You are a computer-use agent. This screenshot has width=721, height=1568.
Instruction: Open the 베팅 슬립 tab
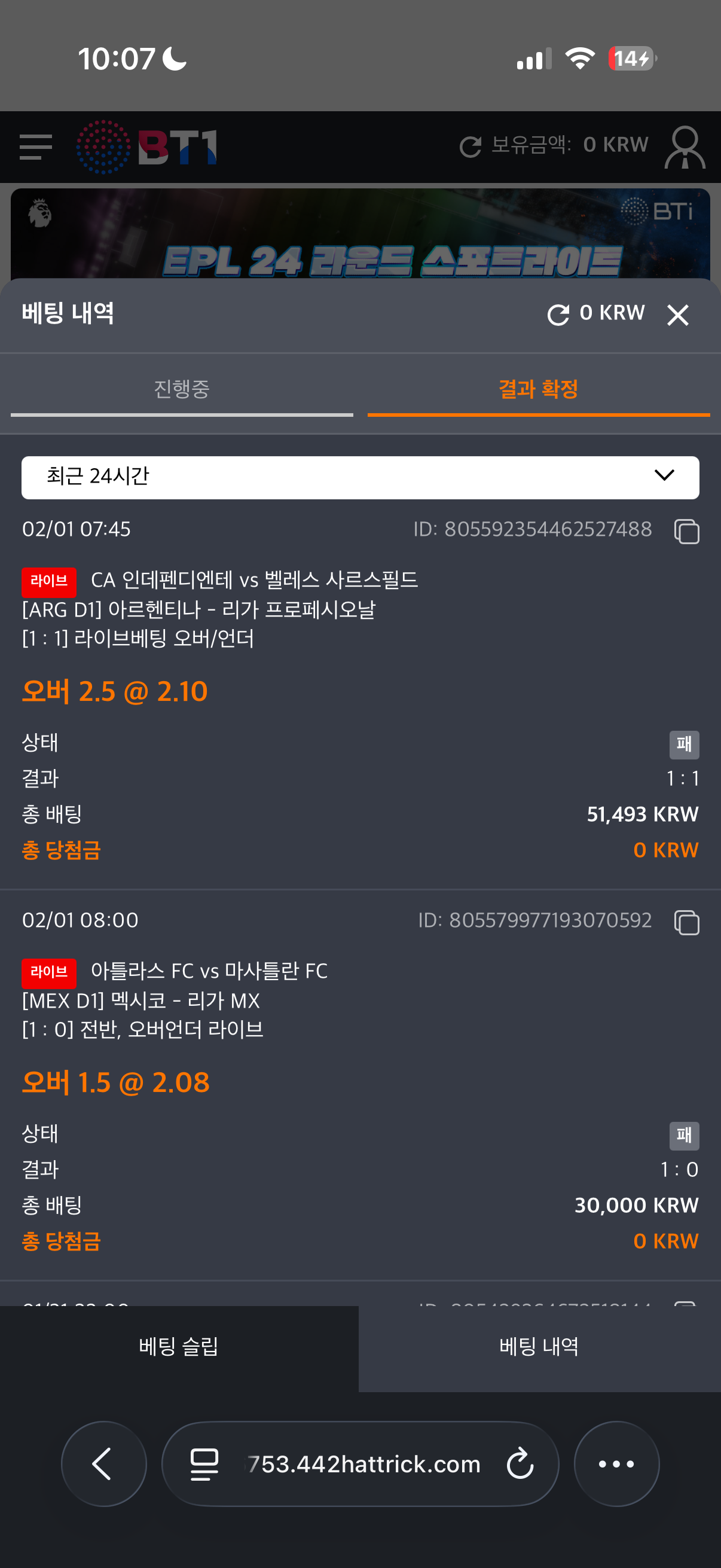click(x=179, y=1347)
